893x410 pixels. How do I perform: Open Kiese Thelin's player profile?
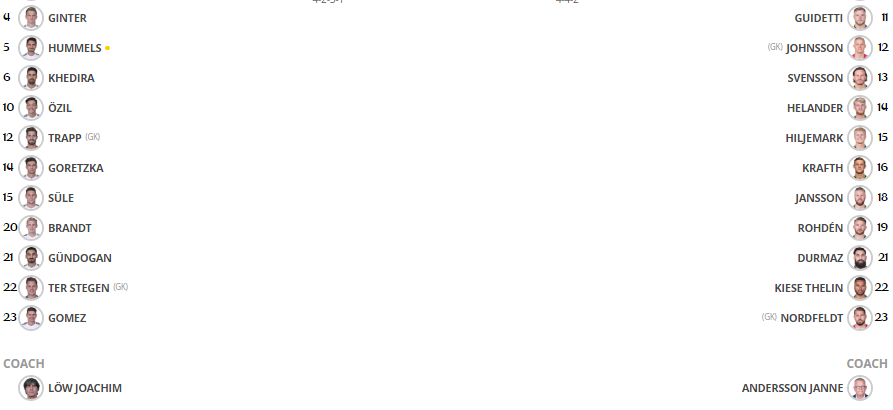pos(809,288)
